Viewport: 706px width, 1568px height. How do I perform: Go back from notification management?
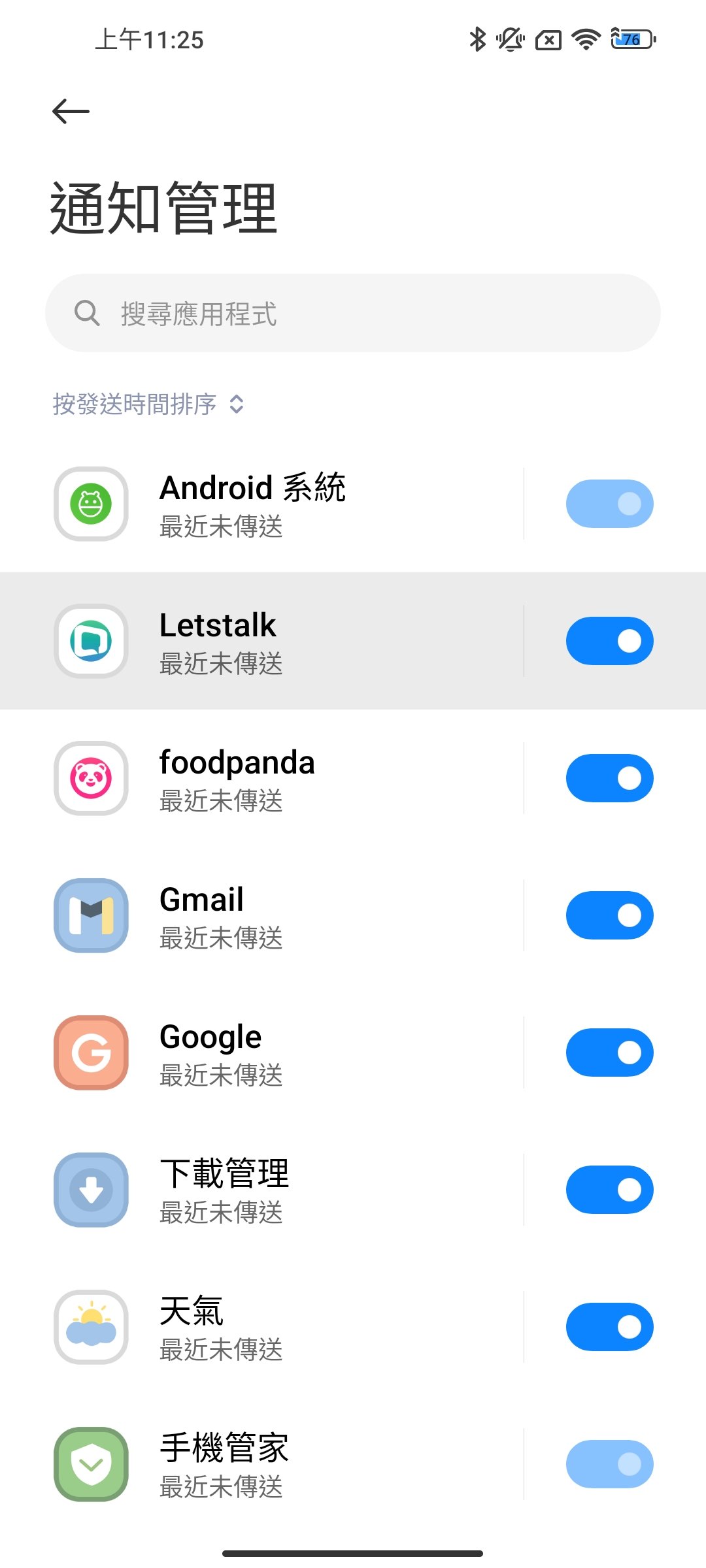[x=71, y=112]
